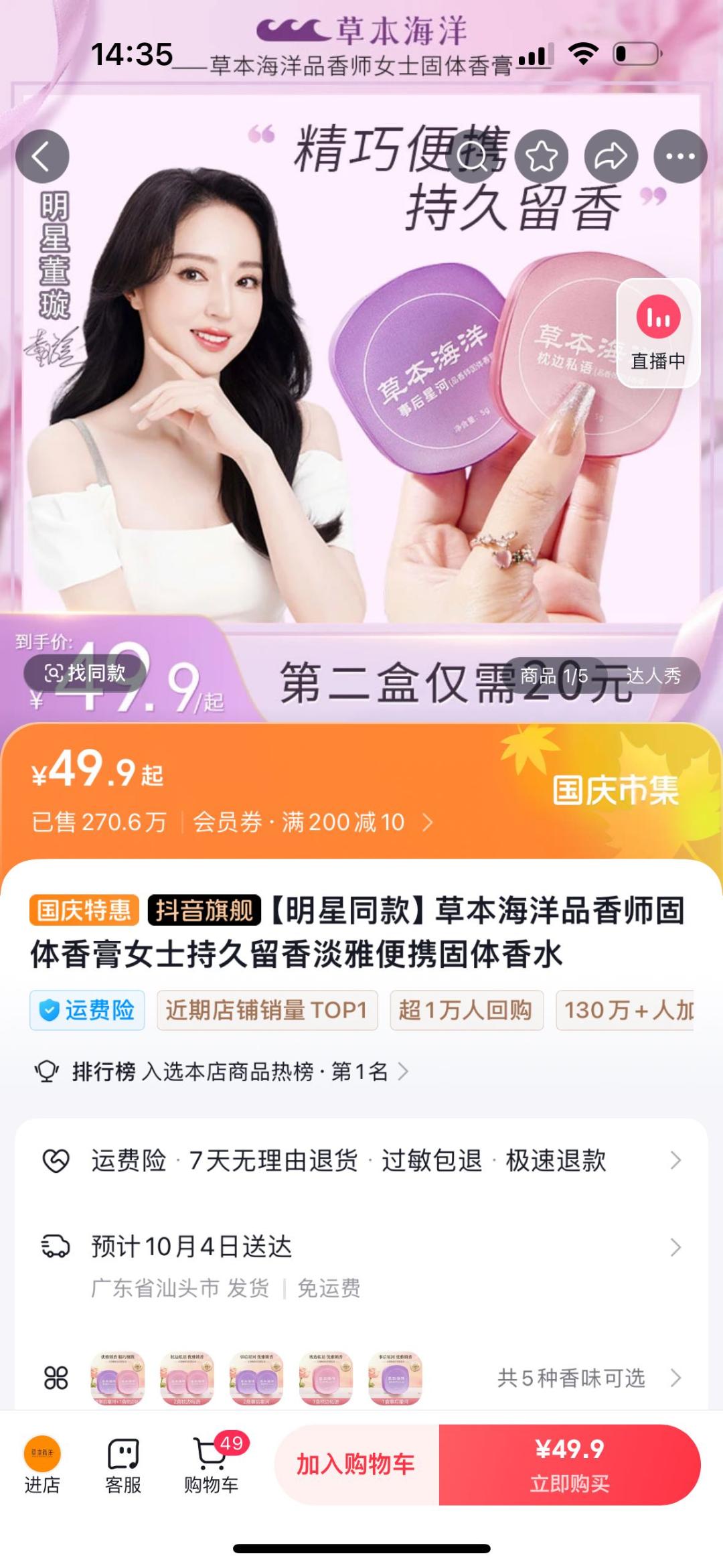This screenshot has height=1568, width=723.
Task: Open the 会员券 满200减10 coupon
Action: [313, 822]
